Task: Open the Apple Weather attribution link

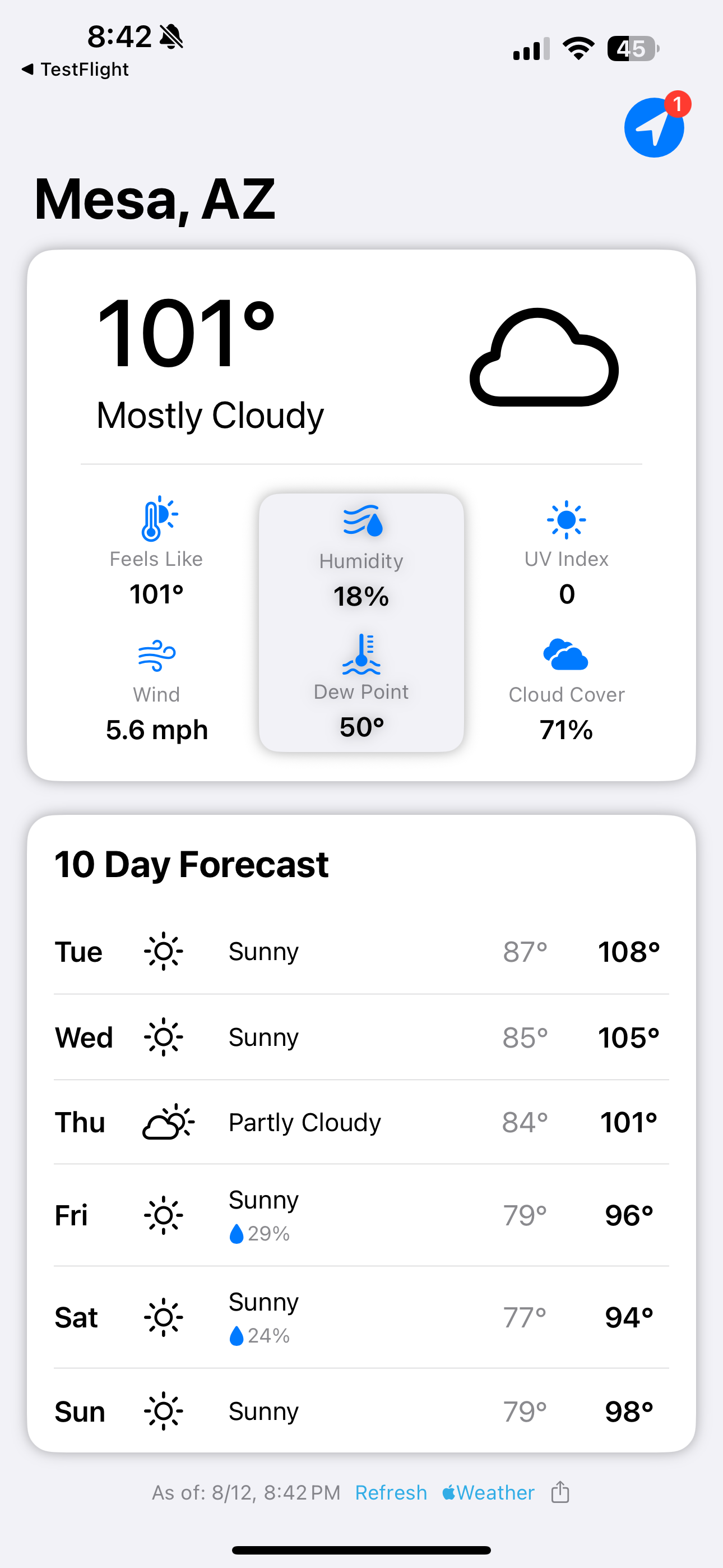Action: point(489,1492)
